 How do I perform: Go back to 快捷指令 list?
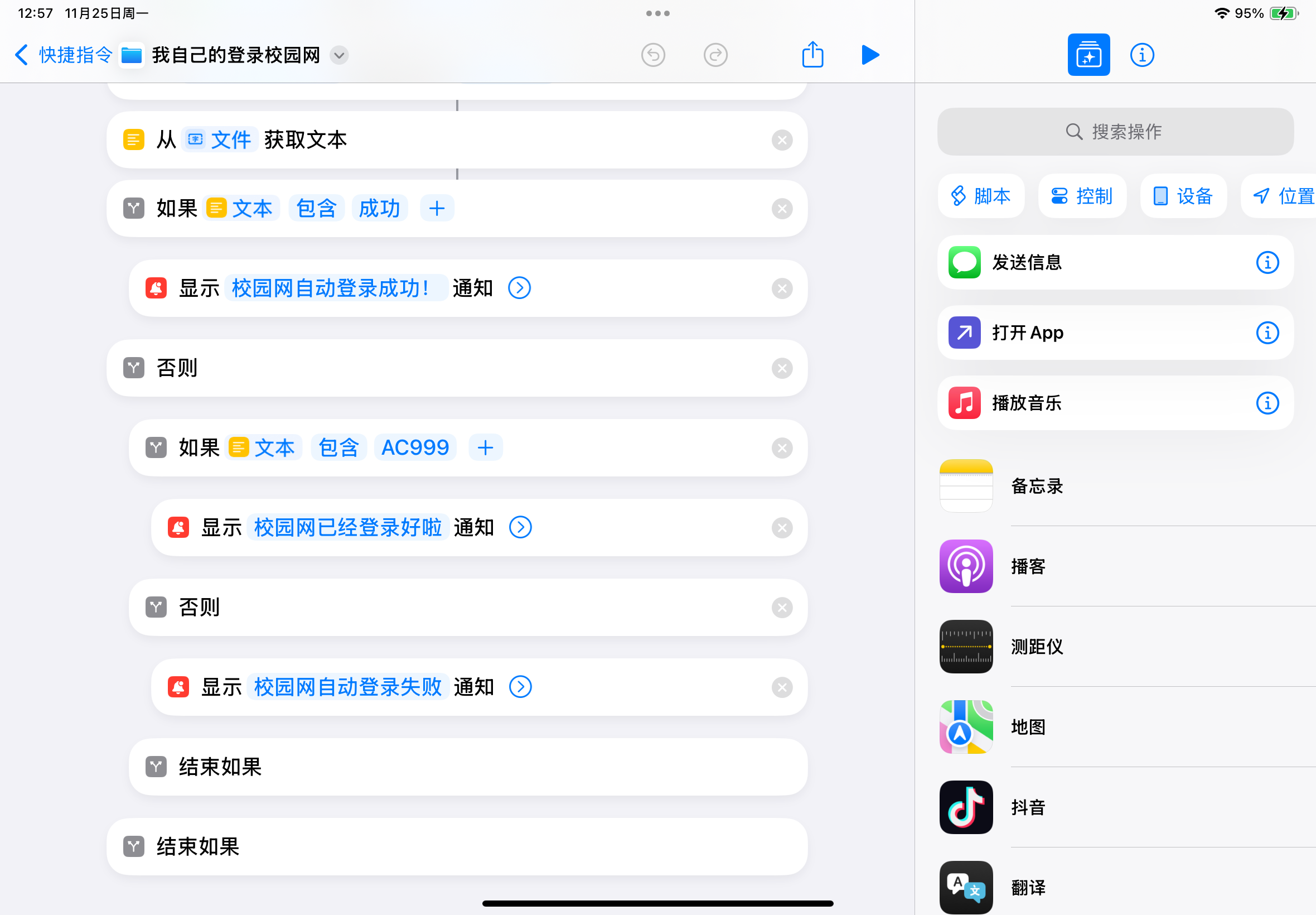(63, 55)
